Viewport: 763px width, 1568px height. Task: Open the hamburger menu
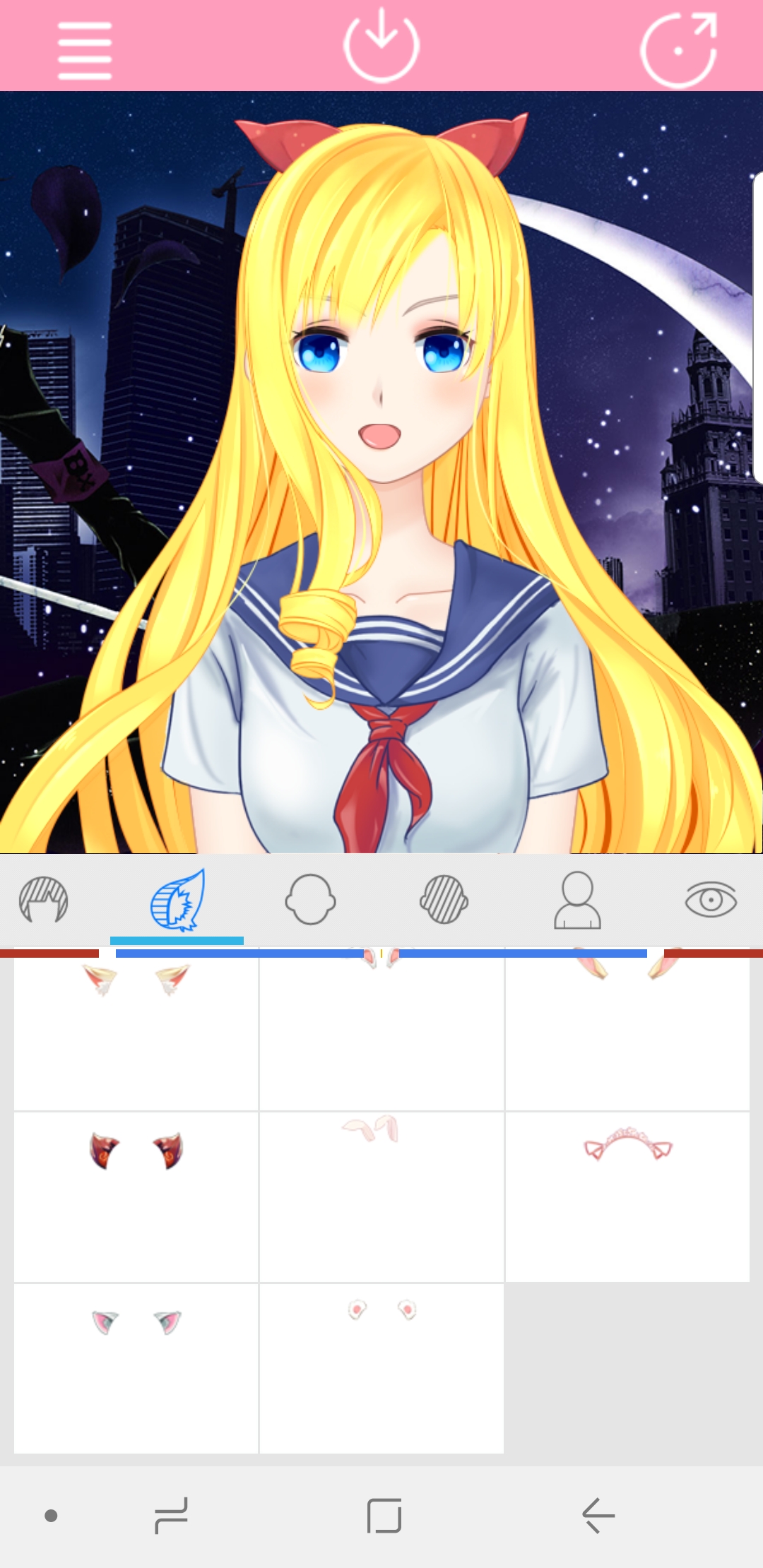coord(85,50)
